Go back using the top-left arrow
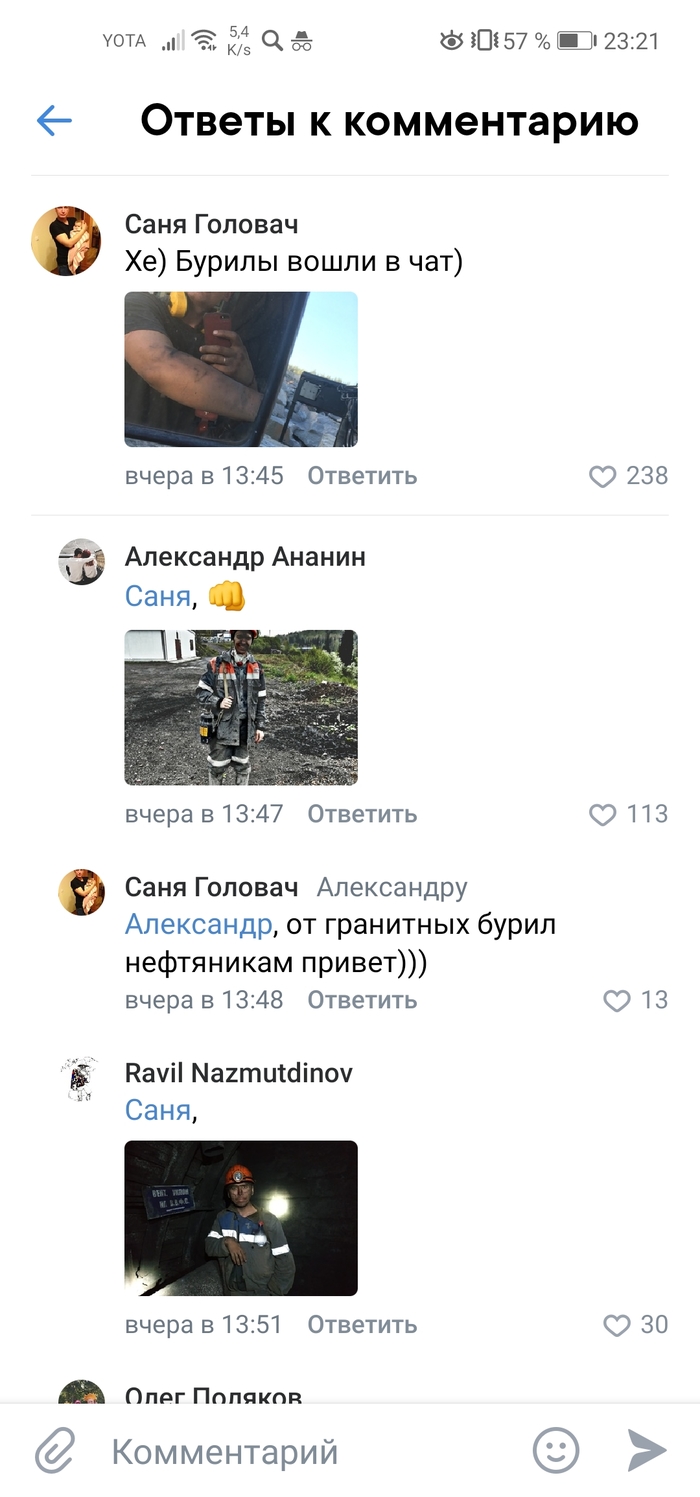The height and width of the screenshot is (1497, 700). (x=54, y=121)
